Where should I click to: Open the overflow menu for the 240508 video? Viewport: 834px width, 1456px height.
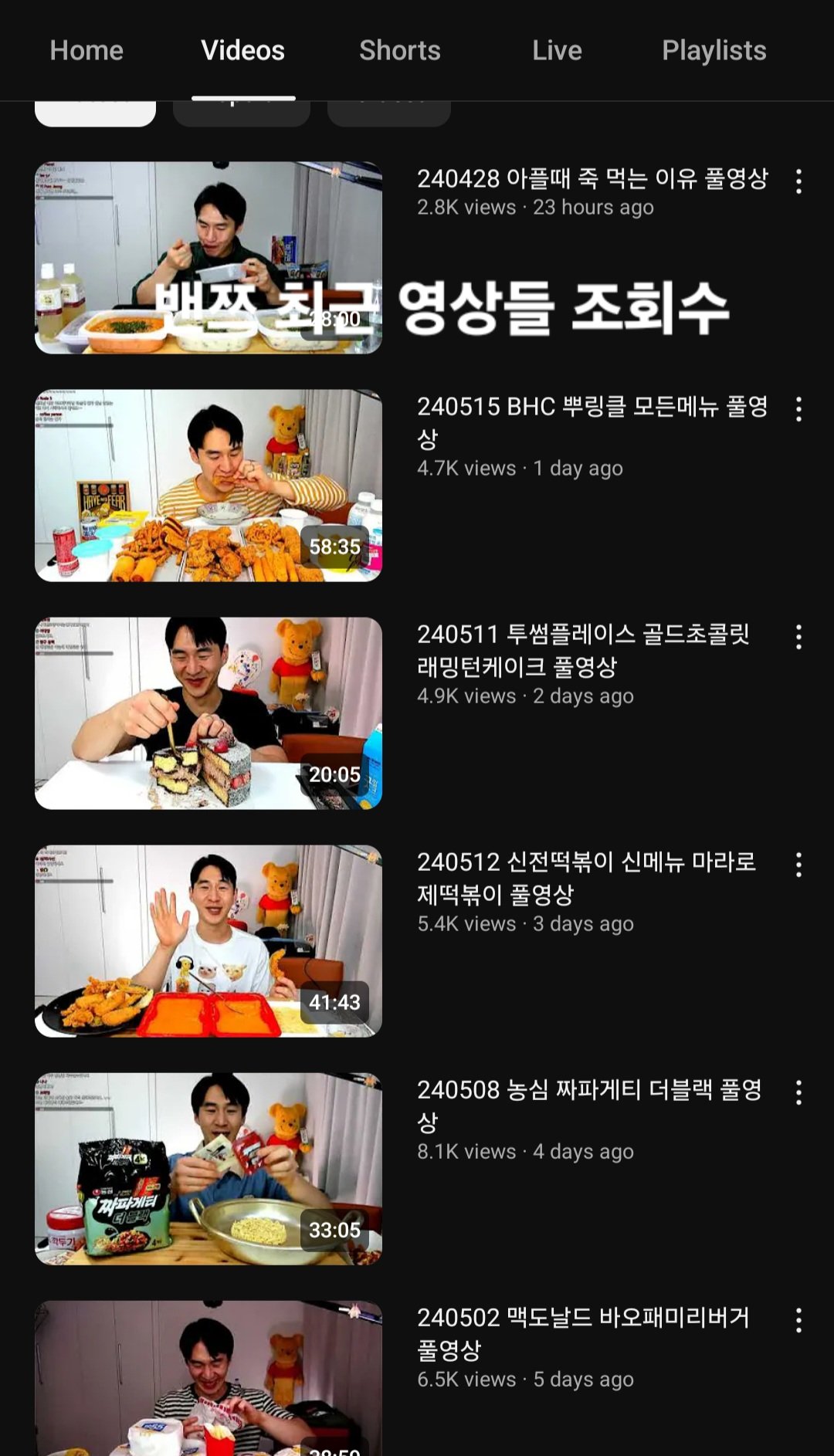pyautogui.click(x=798, y=1092)
